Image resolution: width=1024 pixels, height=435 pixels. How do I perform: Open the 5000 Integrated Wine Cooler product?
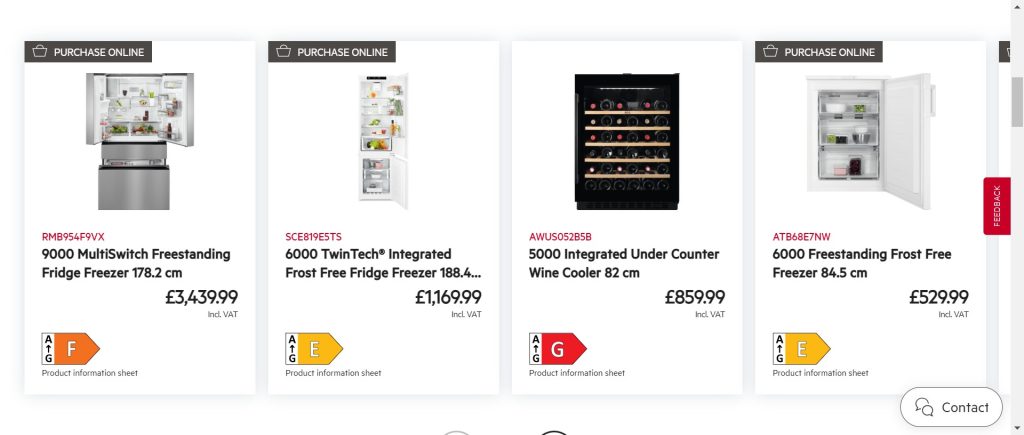pyautogui.click(x=624, y=263)
